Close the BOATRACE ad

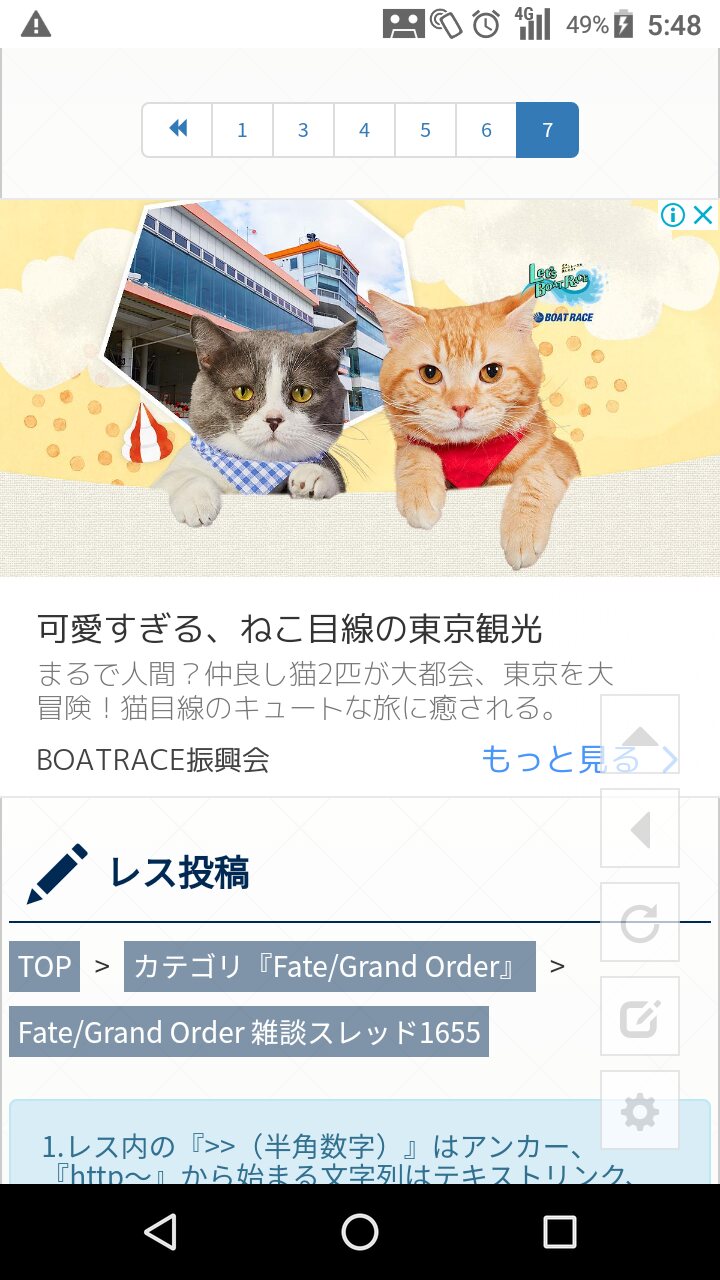704,214
